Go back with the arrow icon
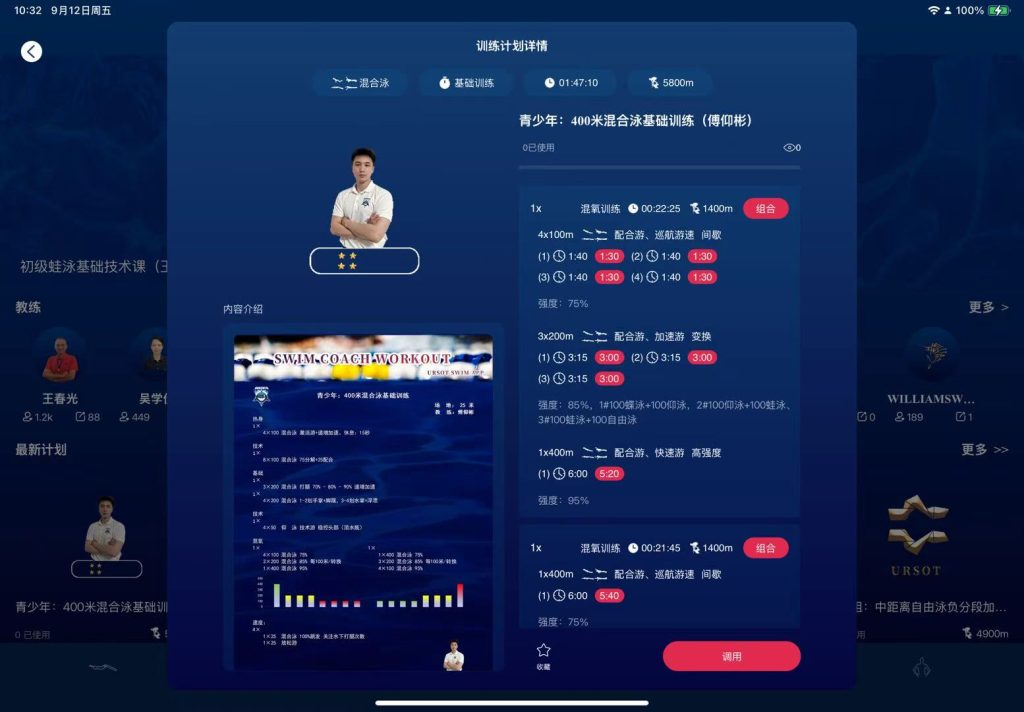 pos(32,51)
